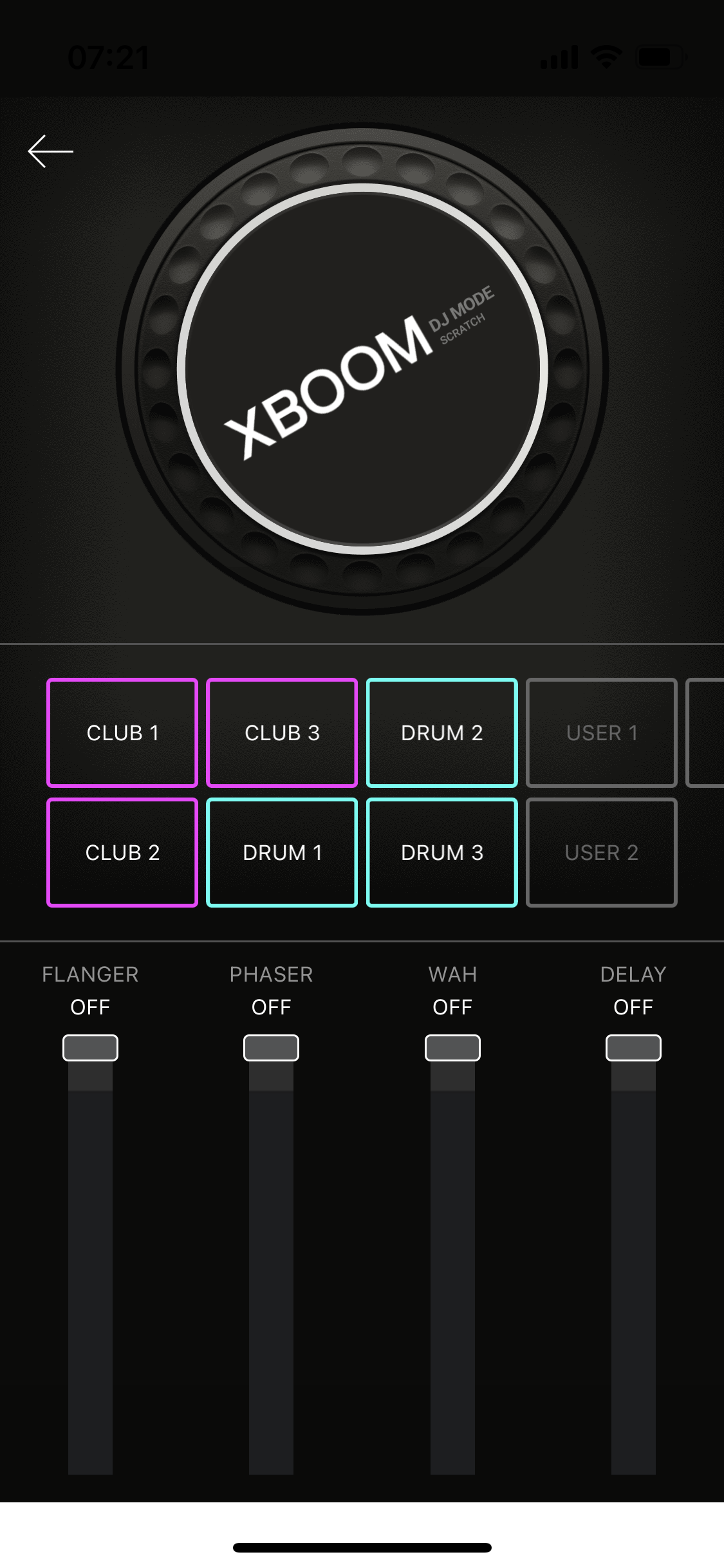This screenshot has width=724, height=1568.
Task: Trigger the CLUB 3 pad
Action: (282, 733)
